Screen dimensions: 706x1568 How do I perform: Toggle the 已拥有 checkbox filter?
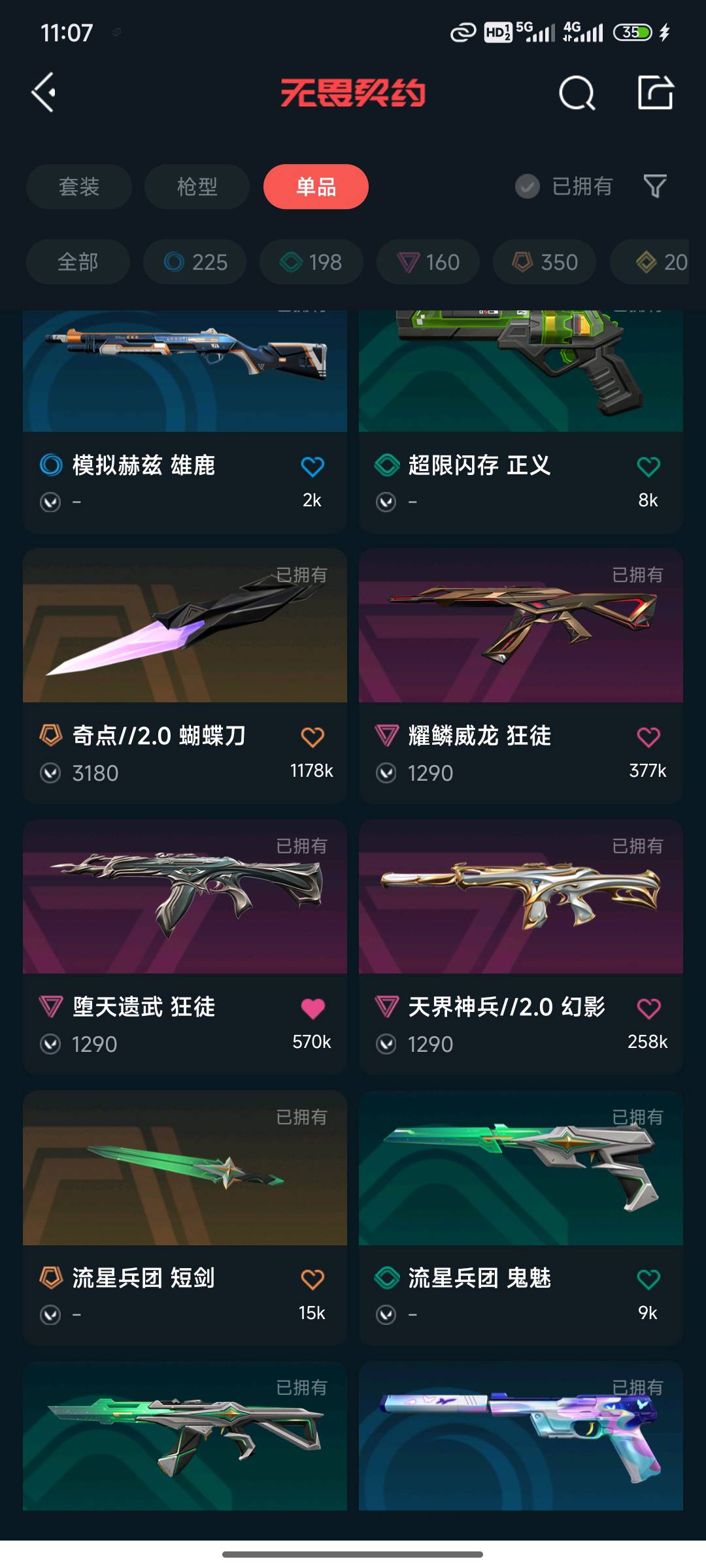[563, 187]
